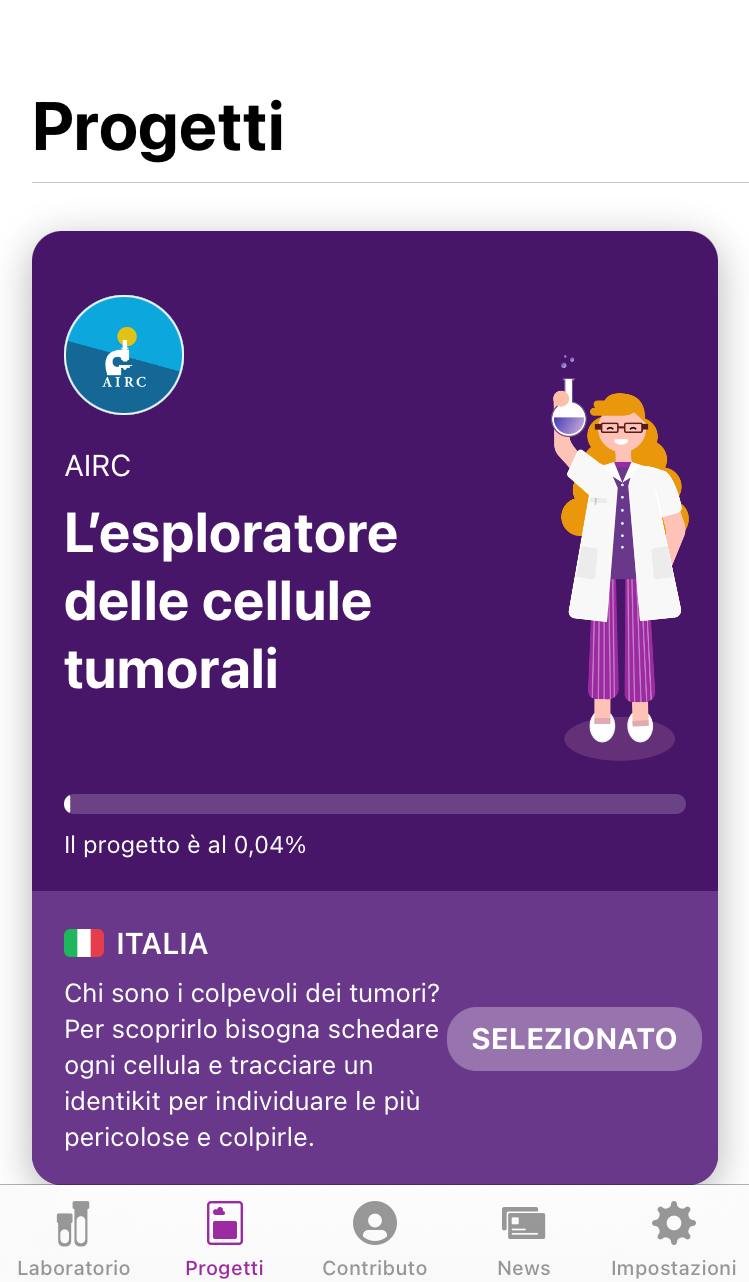The image size is (749, 1282).
Task: Open the Impostazioni gear icon
Action: coord(674,1222)
